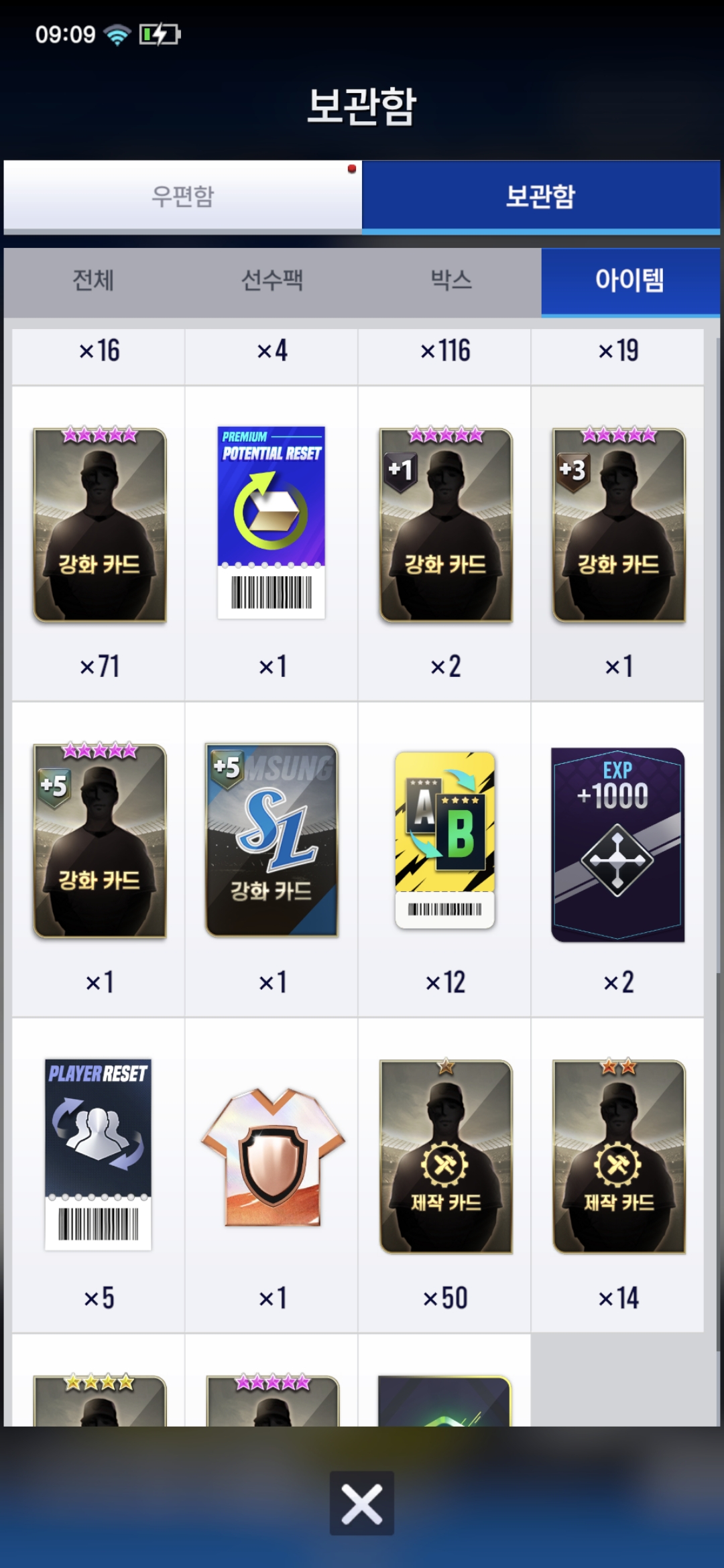The height and width of the screenshot is (1568, 724).
Task: Select the +3 강화 카드 item
Action: point(618,525)
